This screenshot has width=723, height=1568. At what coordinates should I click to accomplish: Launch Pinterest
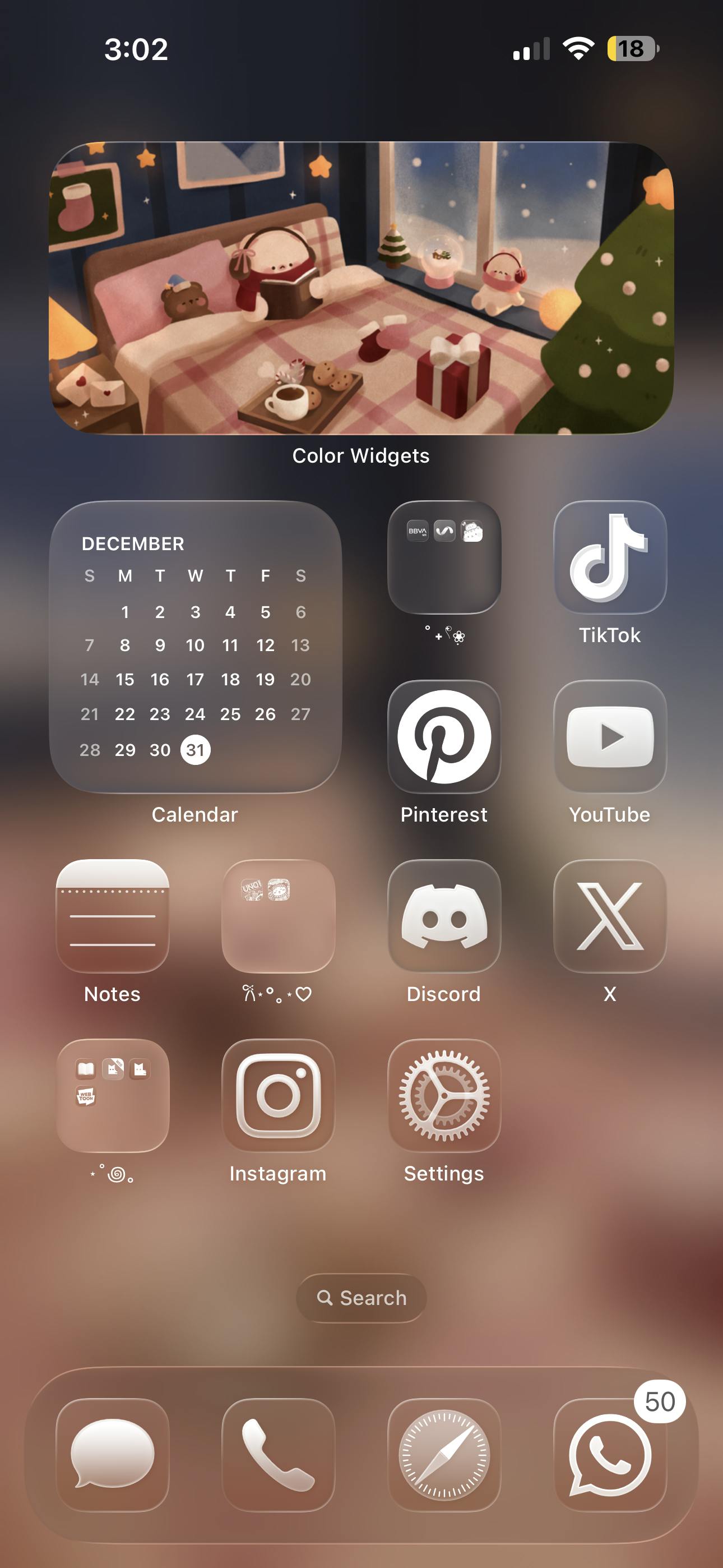click(444, 736)
